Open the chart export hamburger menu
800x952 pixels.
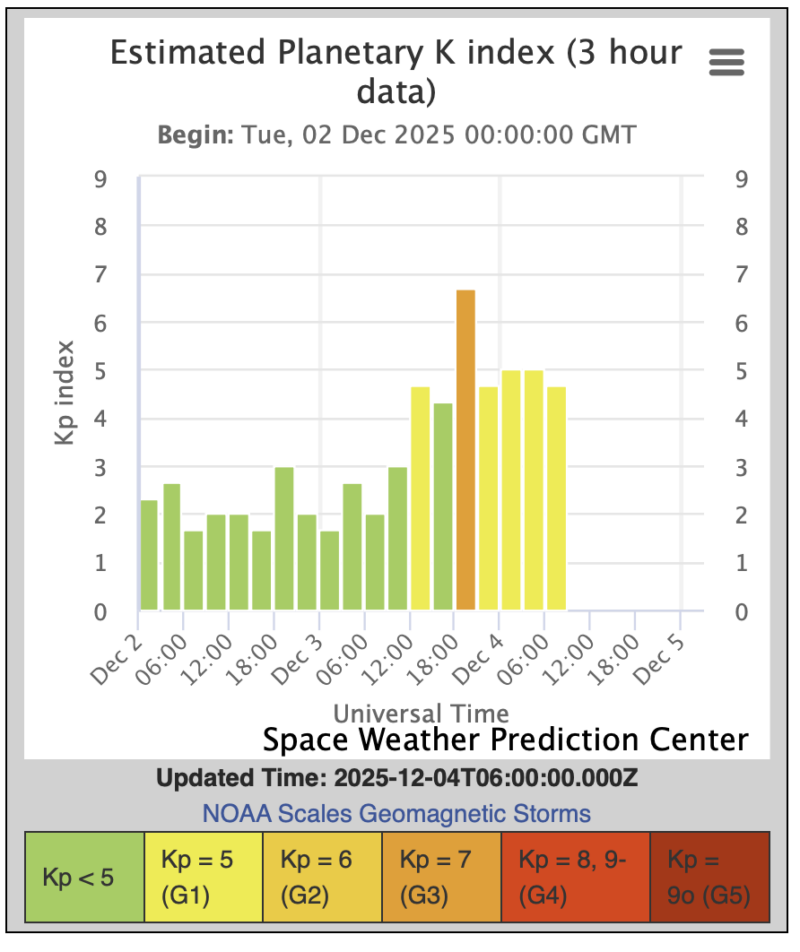click(x=726, y=63)
